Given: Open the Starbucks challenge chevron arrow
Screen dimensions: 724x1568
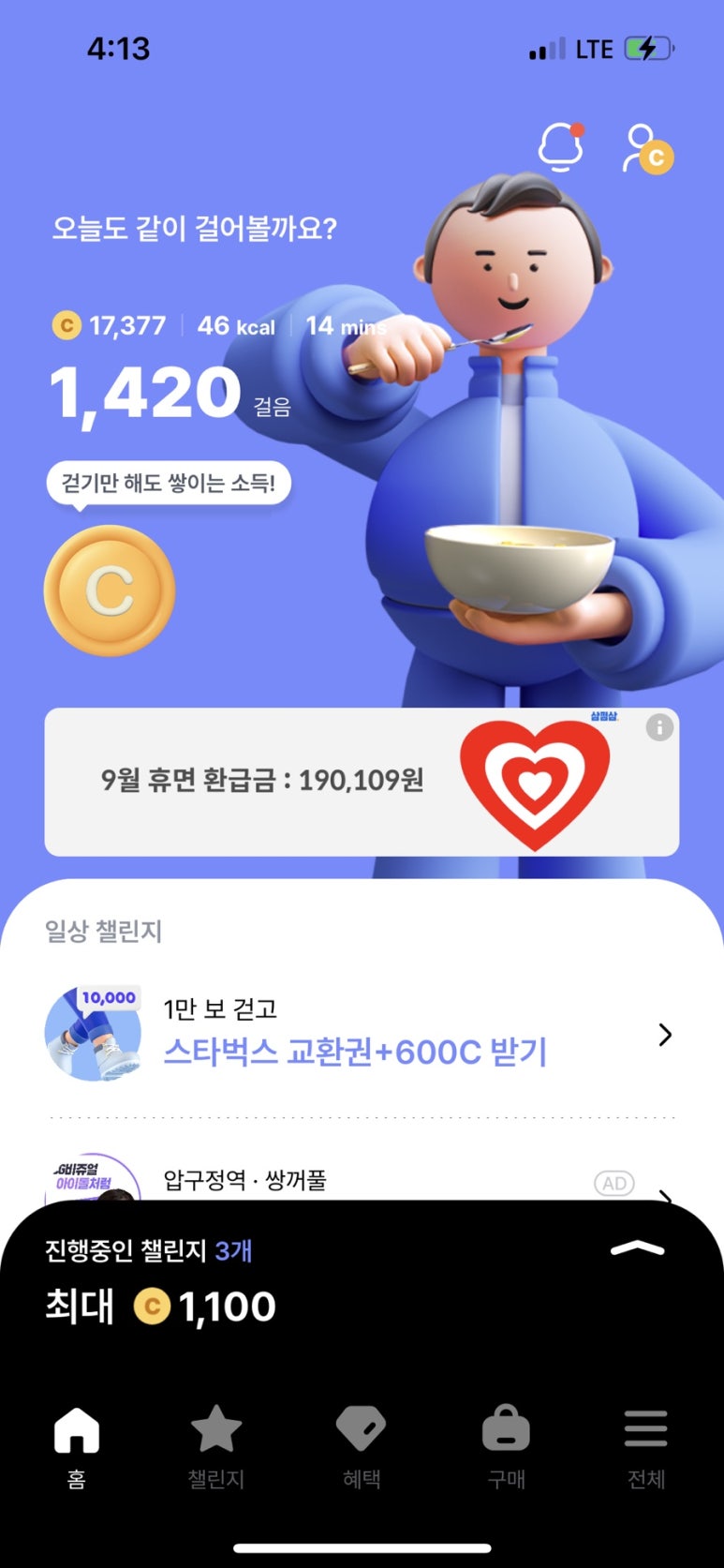Looking at the screenshot, I should 665,1035.
